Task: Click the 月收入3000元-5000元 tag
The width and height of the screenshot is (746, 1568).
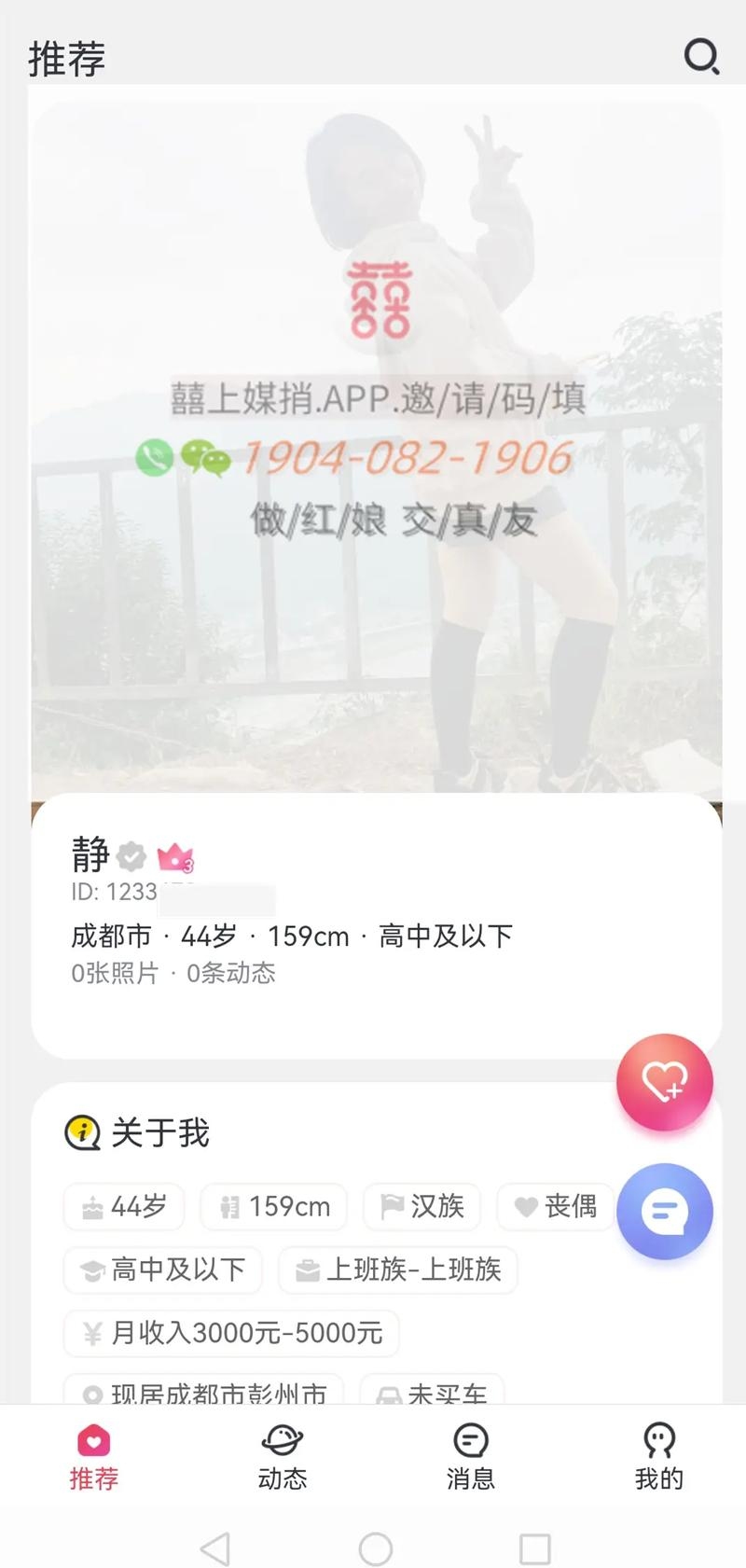Action: [x=229, y=1334]
